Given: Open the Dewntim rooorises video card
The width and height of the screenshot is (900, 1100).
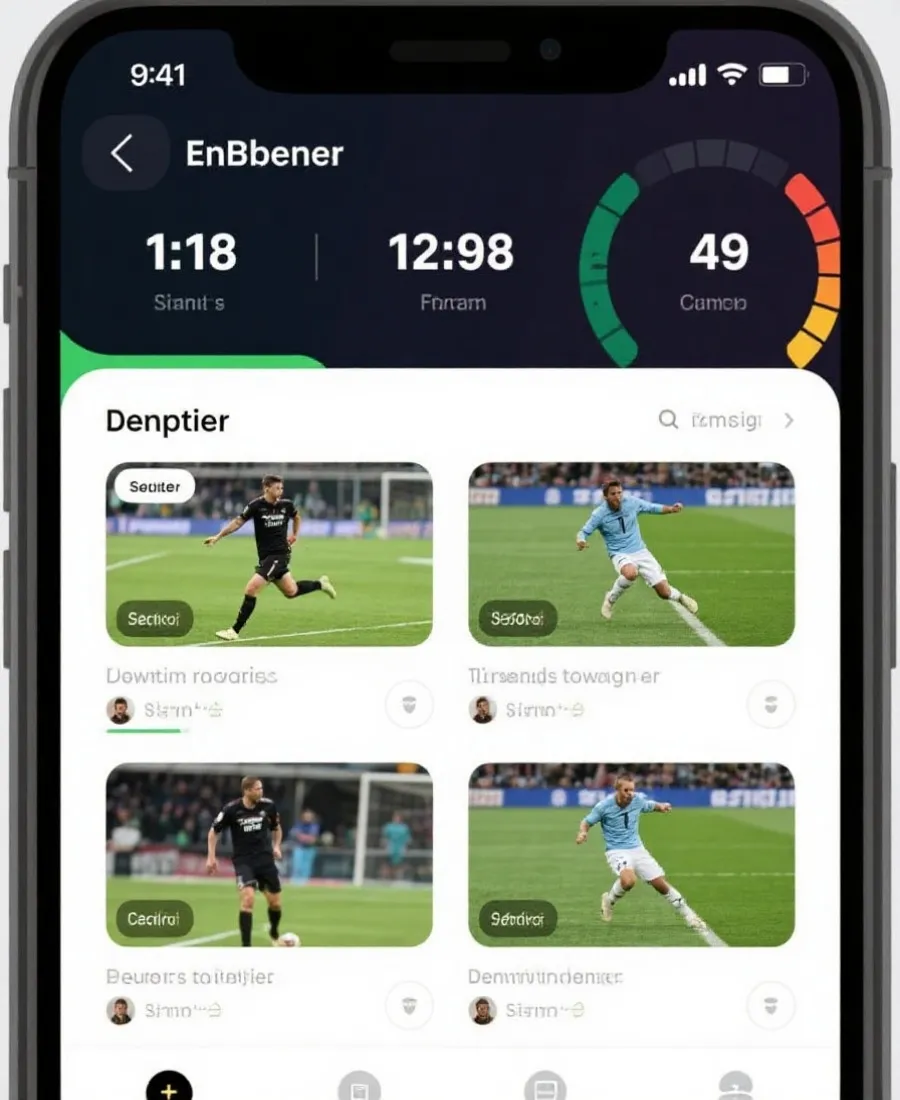Looking at the screenshot, I should (x=269, y=554).
